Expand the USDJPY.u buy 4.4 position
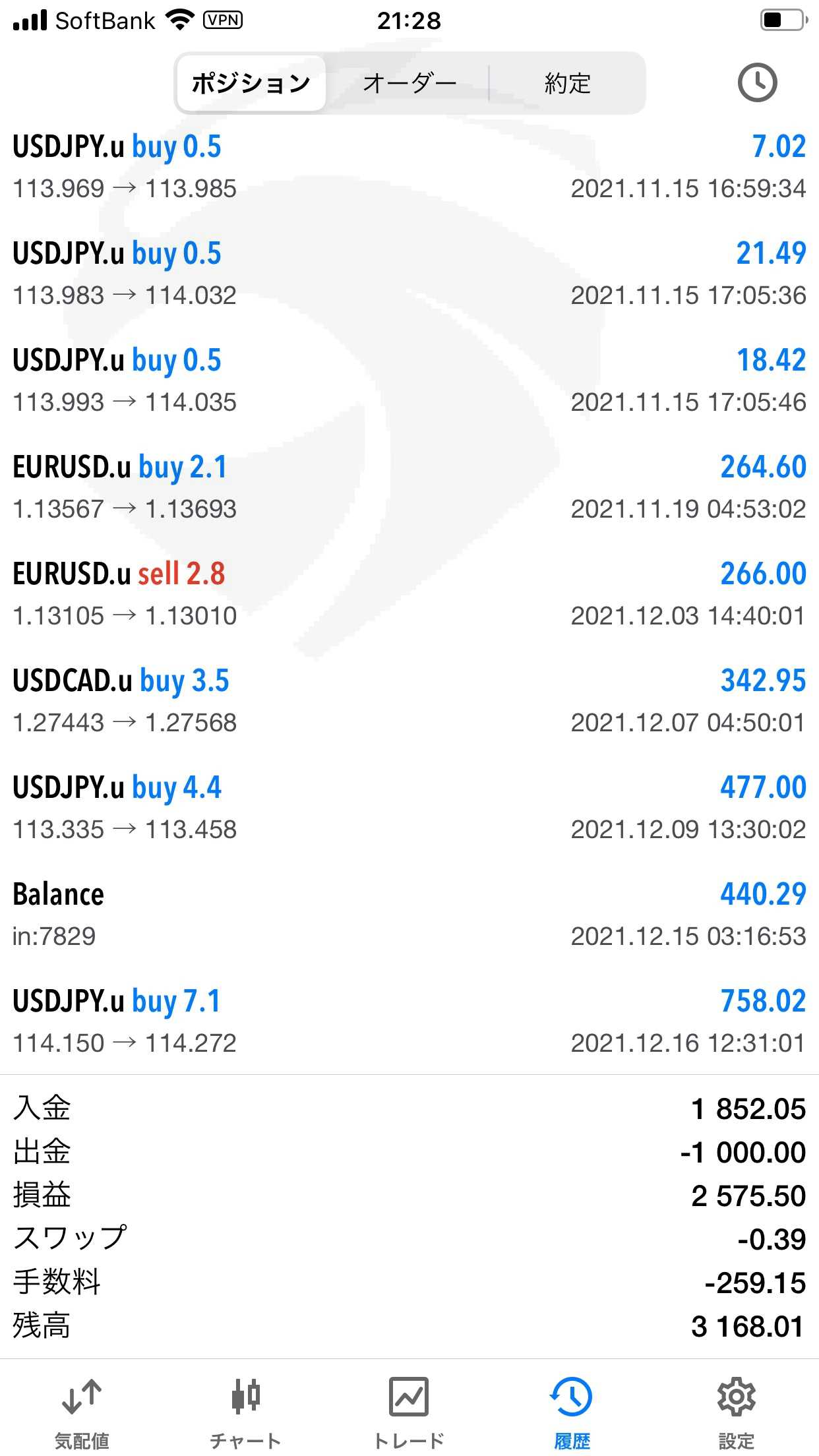The height and width of the screenshot is (1456, 819). [409, 808]
